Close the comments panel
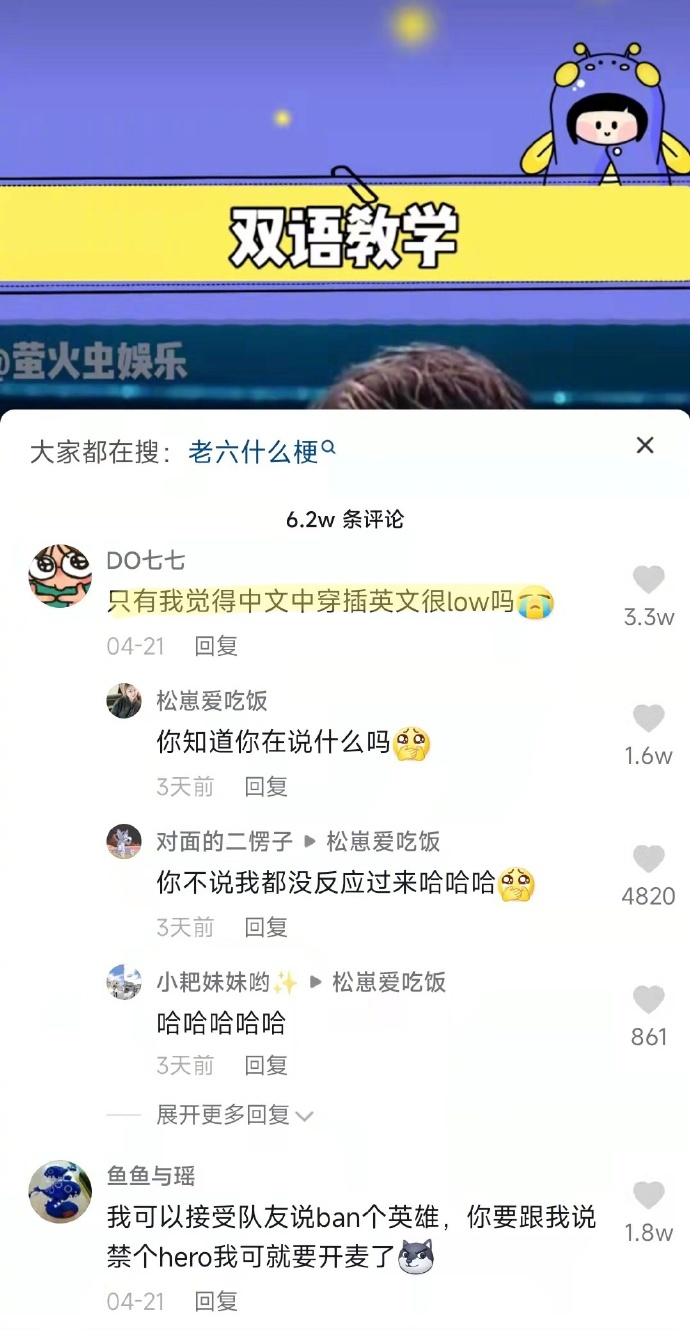The image size is (690, 1330). [x=645, y=445]
